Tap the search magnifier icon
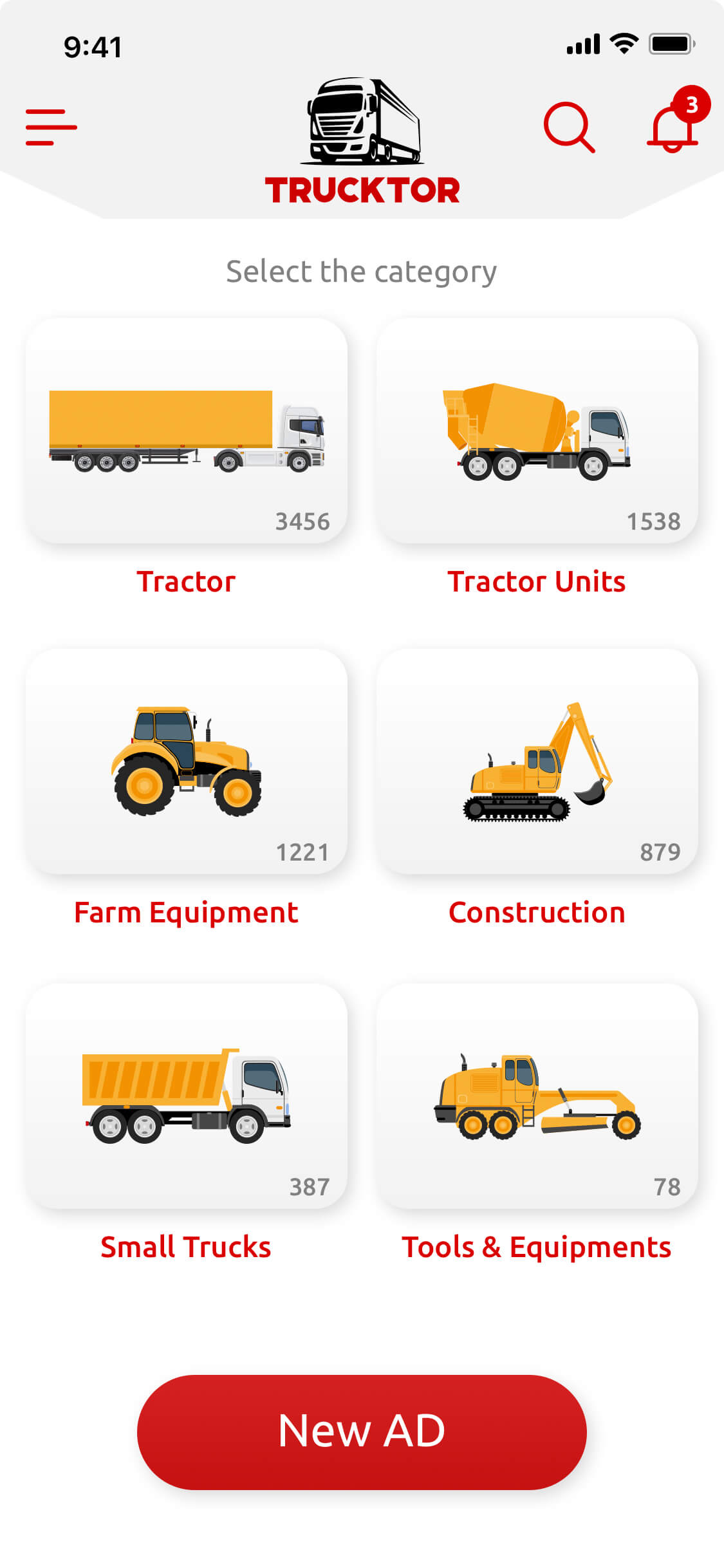This screenshot has width=724, height=1568. [x=569, y=127]
